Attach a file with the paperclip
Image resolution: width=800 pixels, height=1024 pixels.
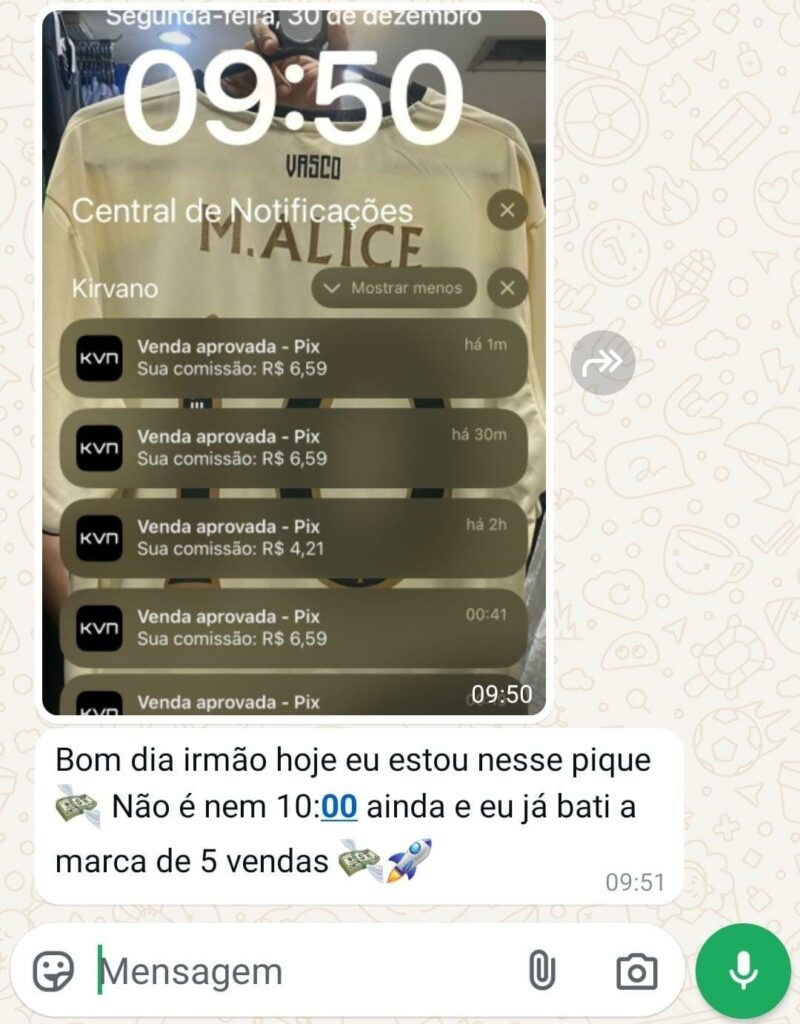[541, 971]
